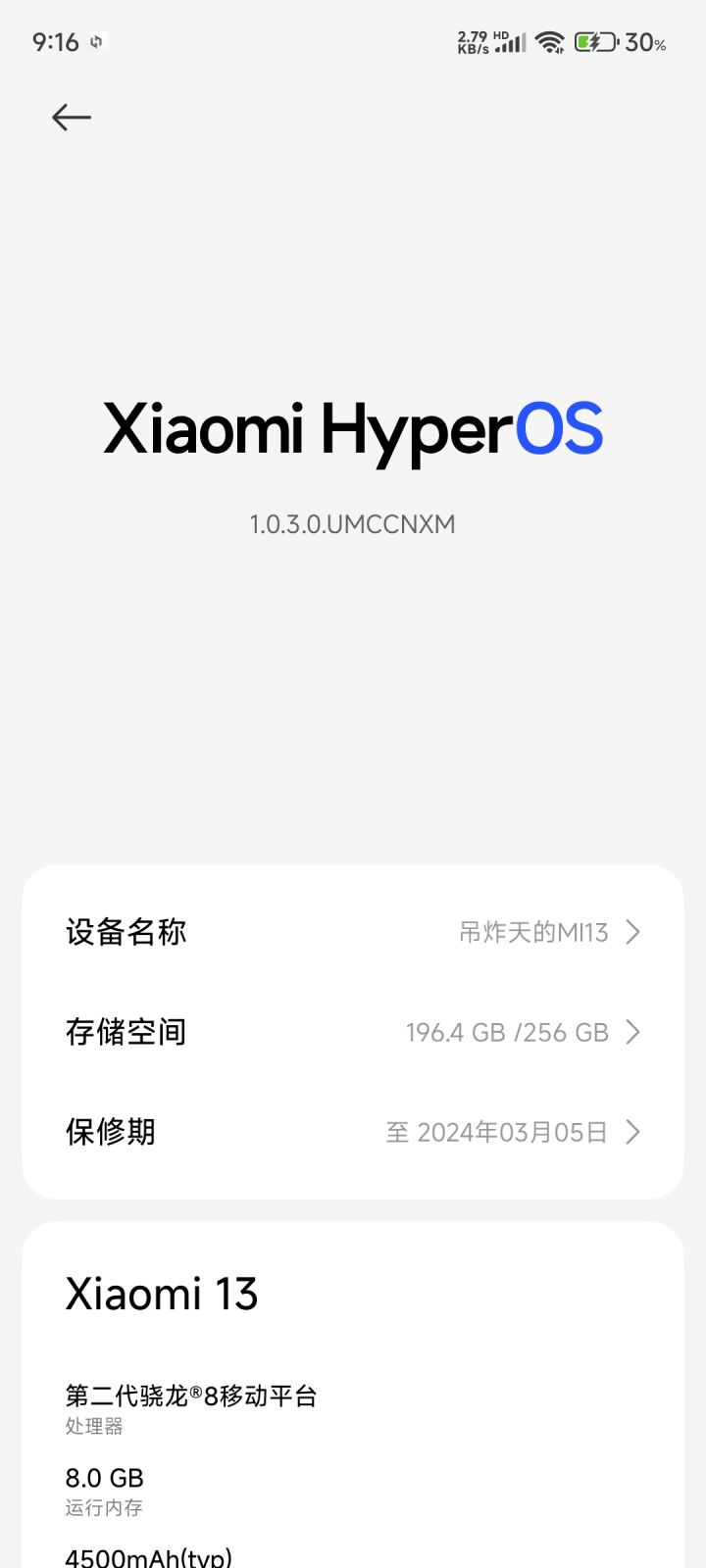Image resolution: width=706 pixels, height=1568 pixels.
Task: Tap the 处理器 processor label
Action: tap(95, 1428)
